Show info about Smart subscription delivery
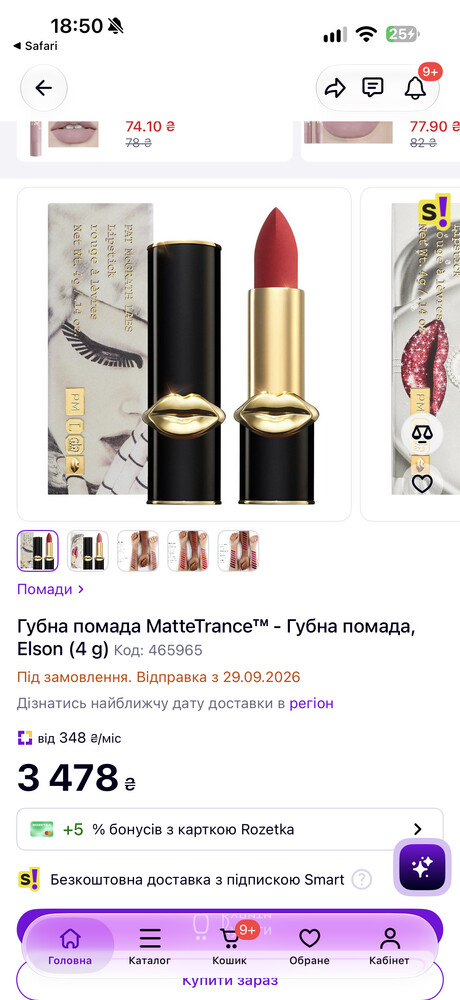 click(x=362, y=880)
